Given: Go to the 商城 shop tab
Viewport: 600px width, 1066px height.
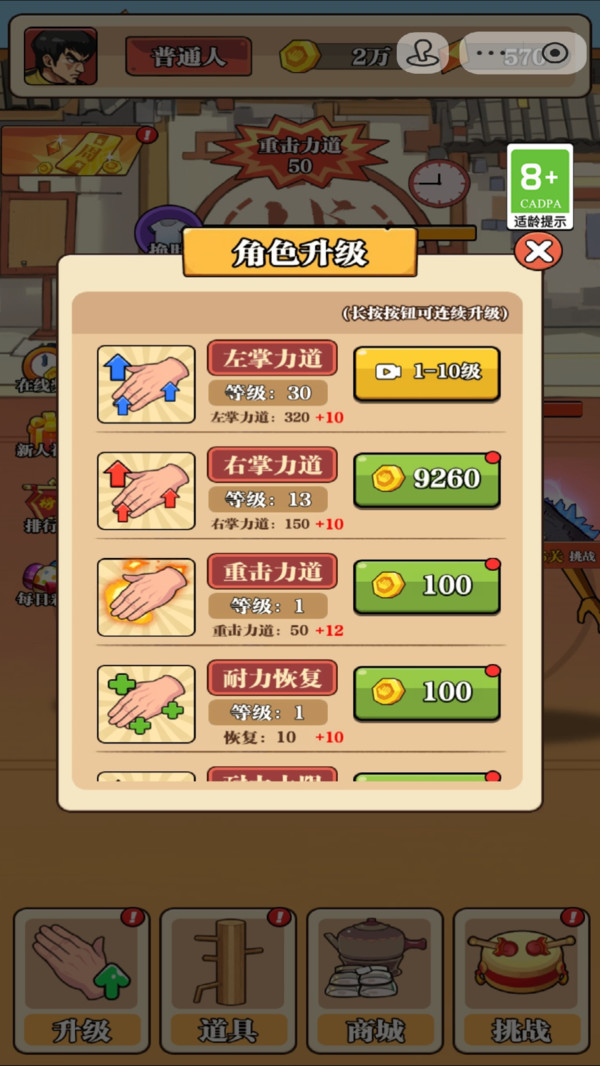Looking at the screenshot, I should pos(375,977).
